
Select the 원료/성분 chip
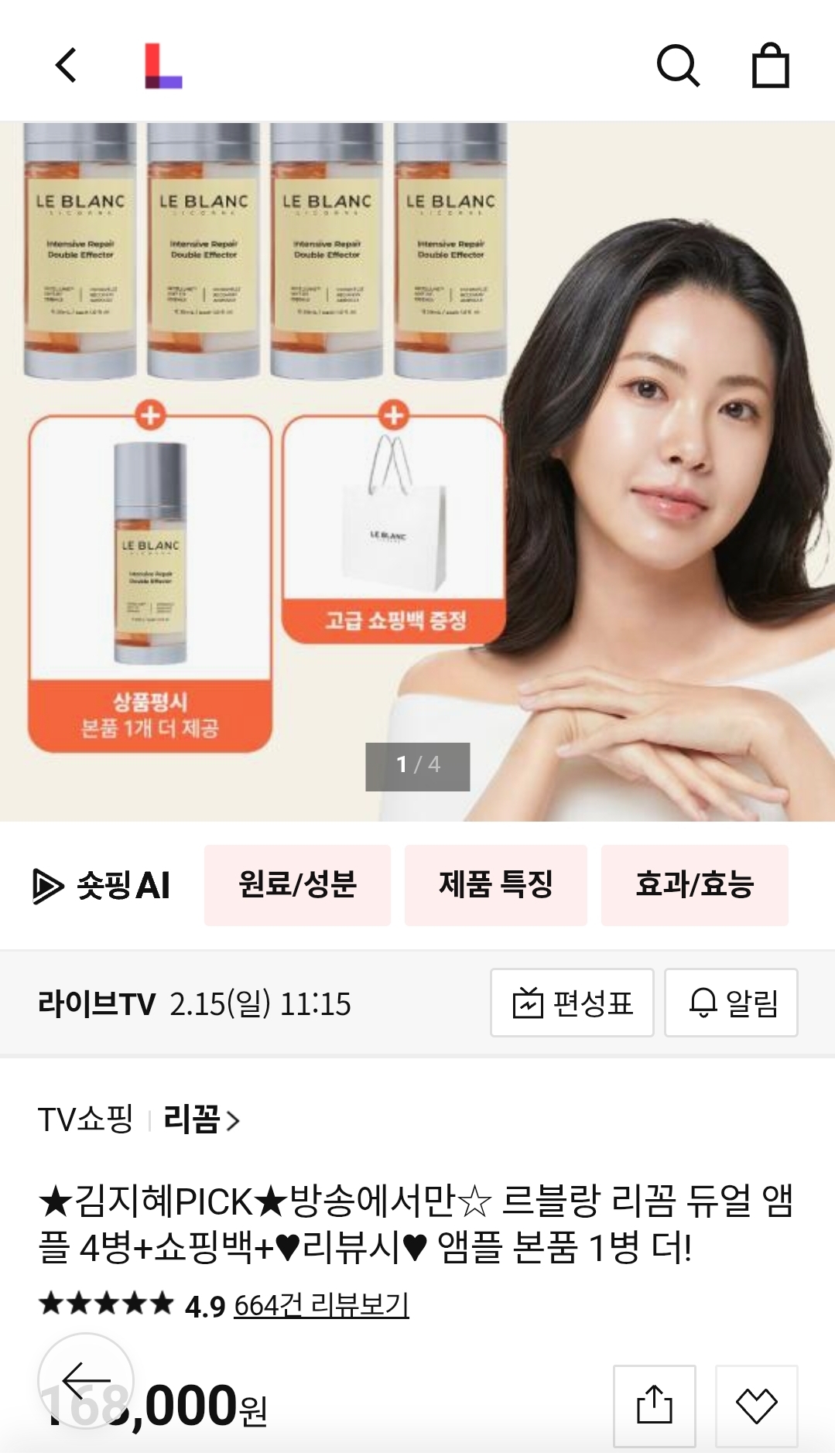pyautogui.click(x=297, y=885)
